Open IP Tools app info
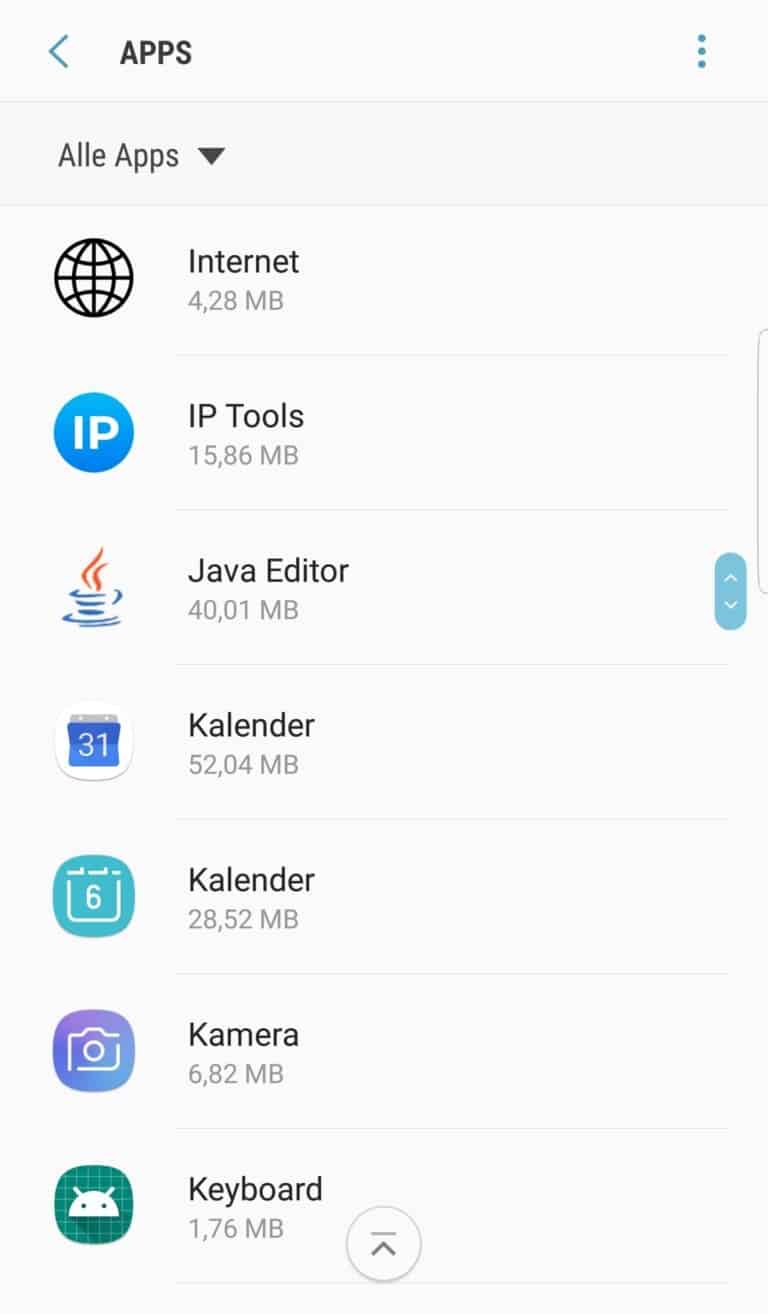 pos(246,433)
